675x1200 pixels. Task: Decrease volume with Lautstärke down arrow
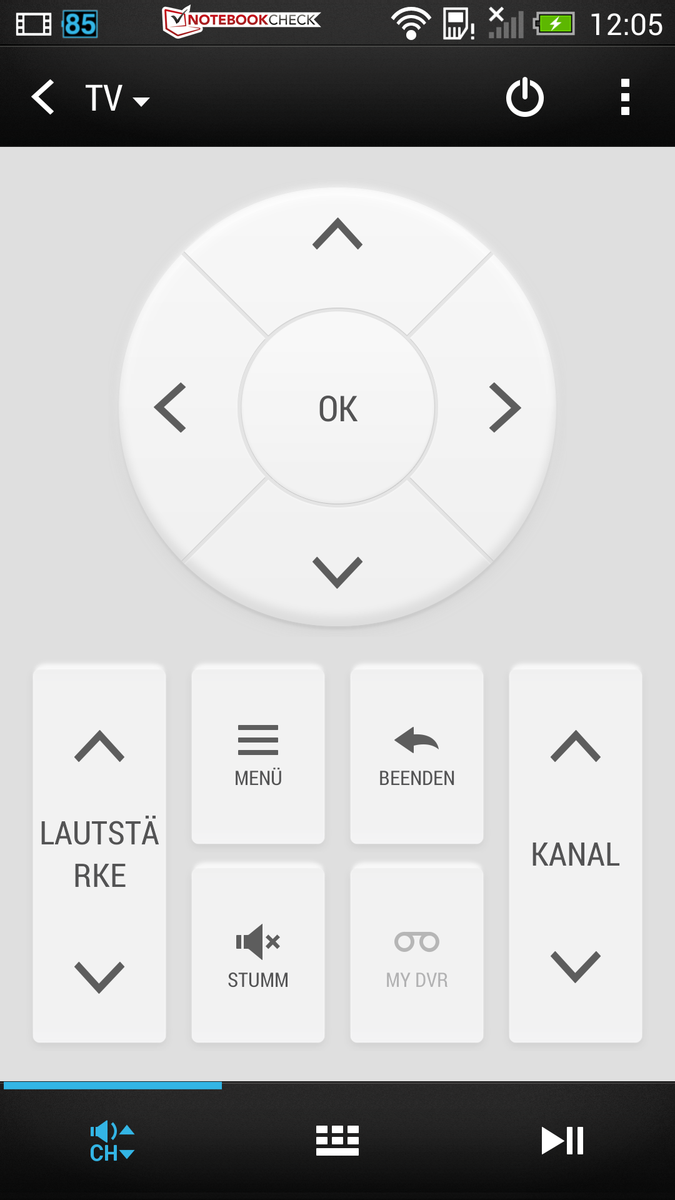tap(99, 976)
